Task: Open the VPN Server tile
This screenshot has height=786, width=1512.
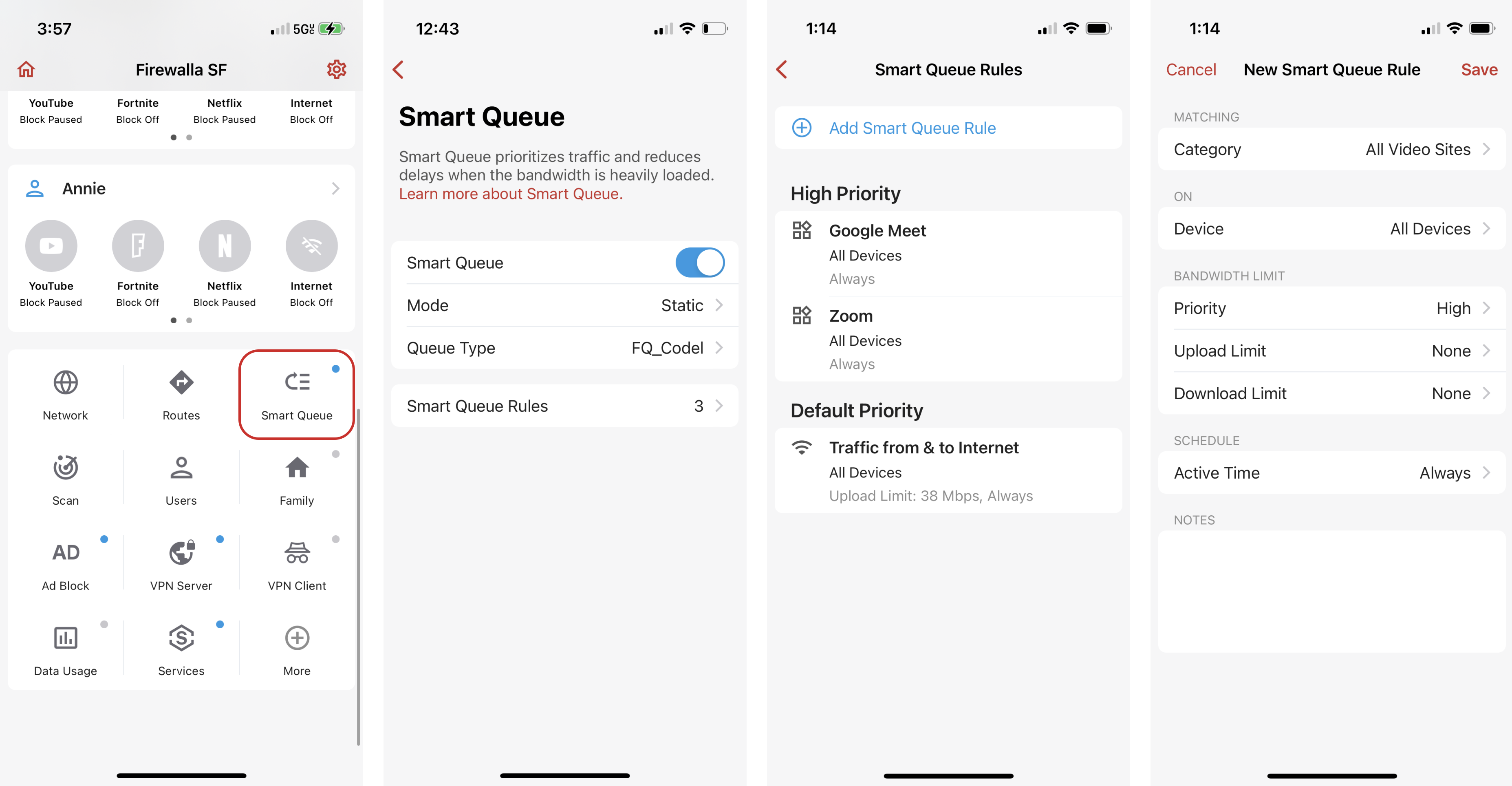Action: 181,565
